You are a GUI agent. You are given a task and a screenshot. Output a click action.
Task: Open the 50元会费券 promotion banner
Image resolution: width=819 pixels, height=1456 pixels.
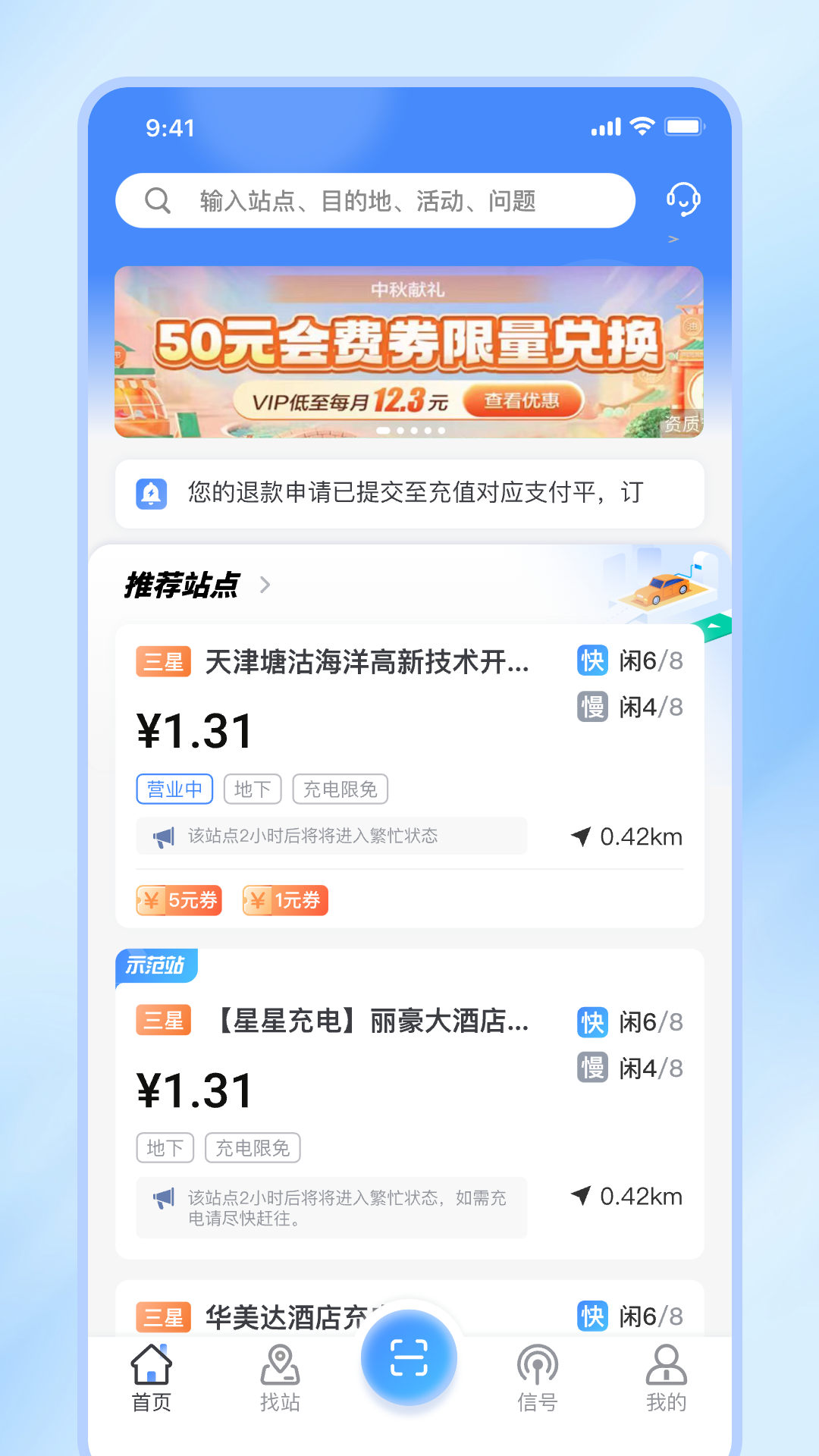coord(409,341)
